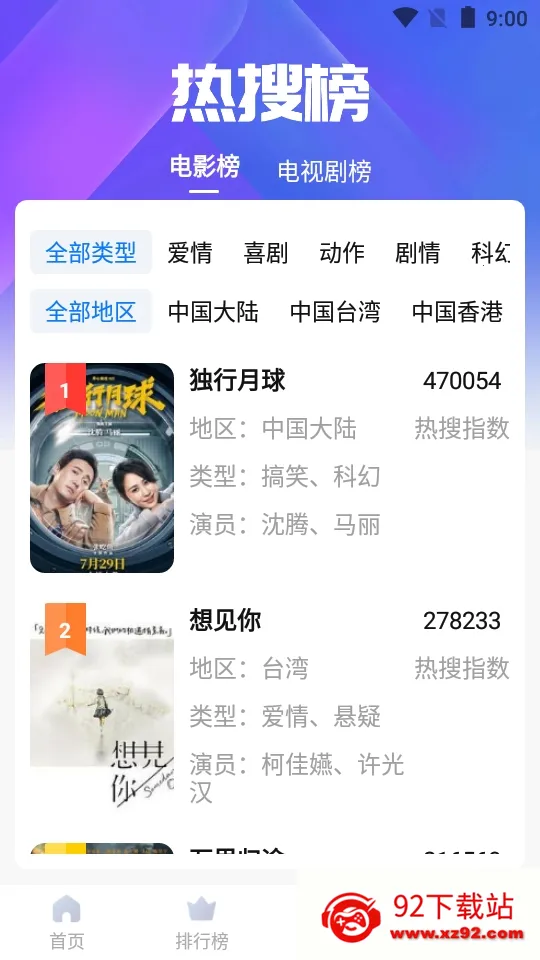Open the 独行月球 movie poster
The width and height of the screenshot is (540, 960).
pyautogui.click(x=102, y=468)
